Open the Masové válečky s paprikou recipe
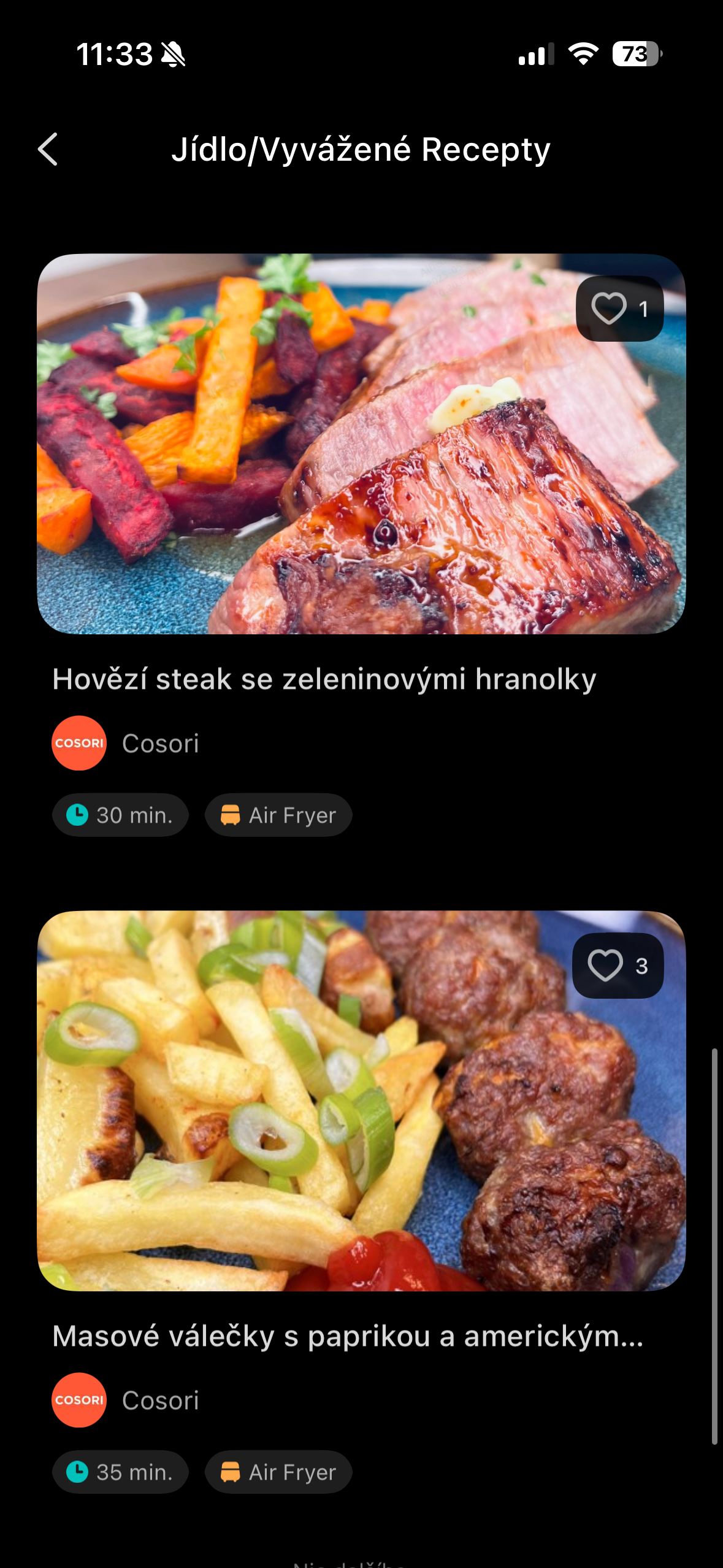The height and width of the screenshot is (1568, 723). point(361,1101)
